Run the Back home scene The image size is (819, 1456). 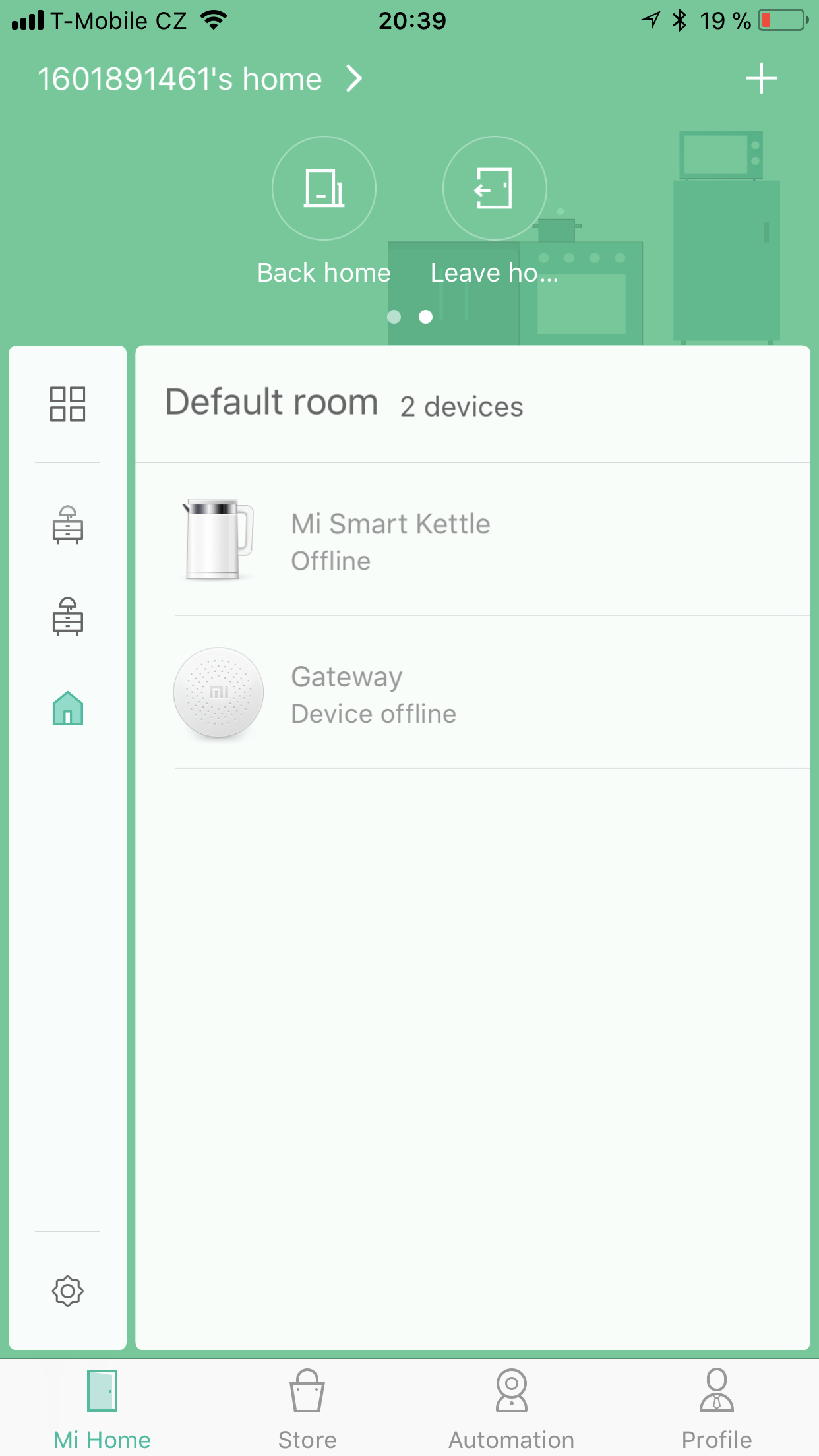click(324, 189)
